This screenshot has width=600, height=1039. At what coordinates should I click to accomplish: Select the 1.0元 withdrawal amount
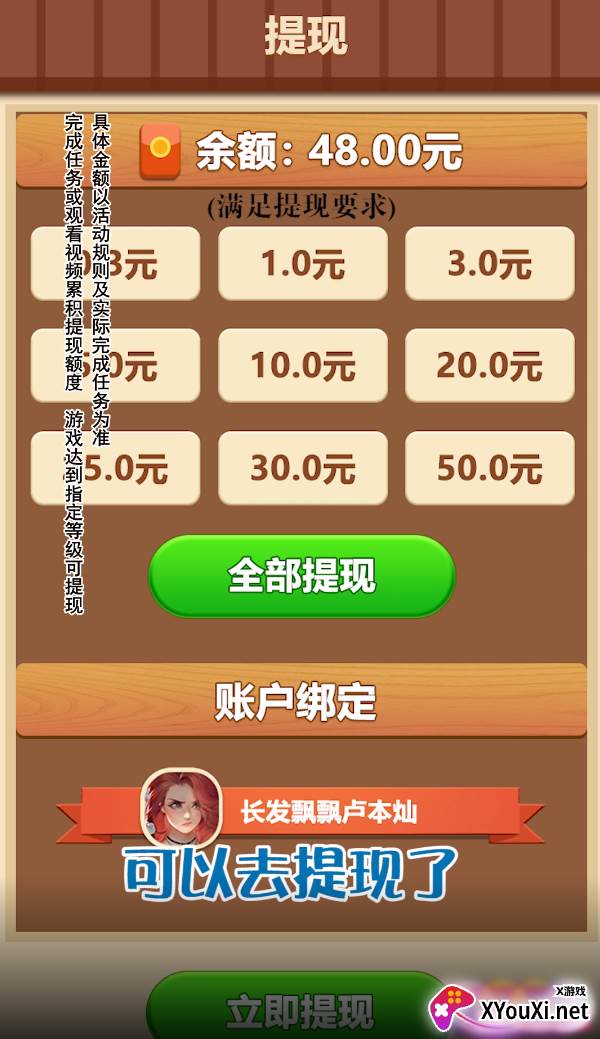(x=303, y=264)
